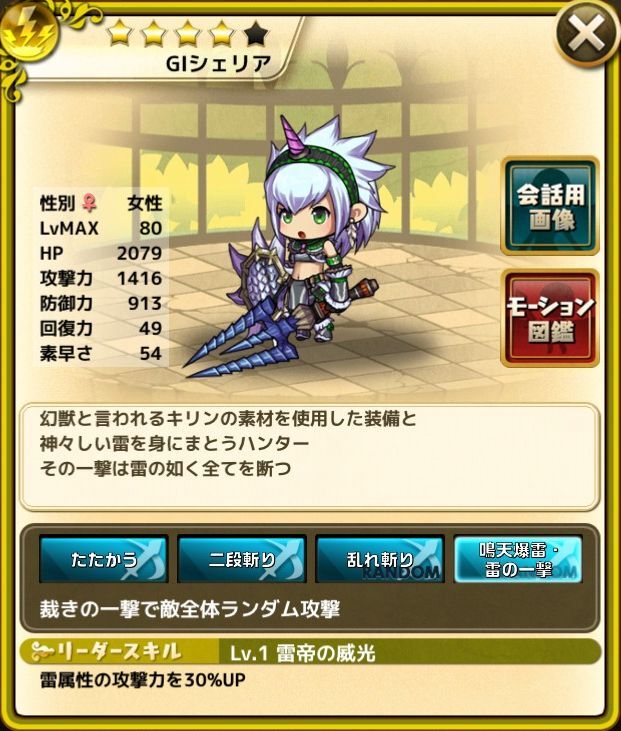Open the モーション図鑑 motion guide
This screenshot has width=621, height=731.
551,318
